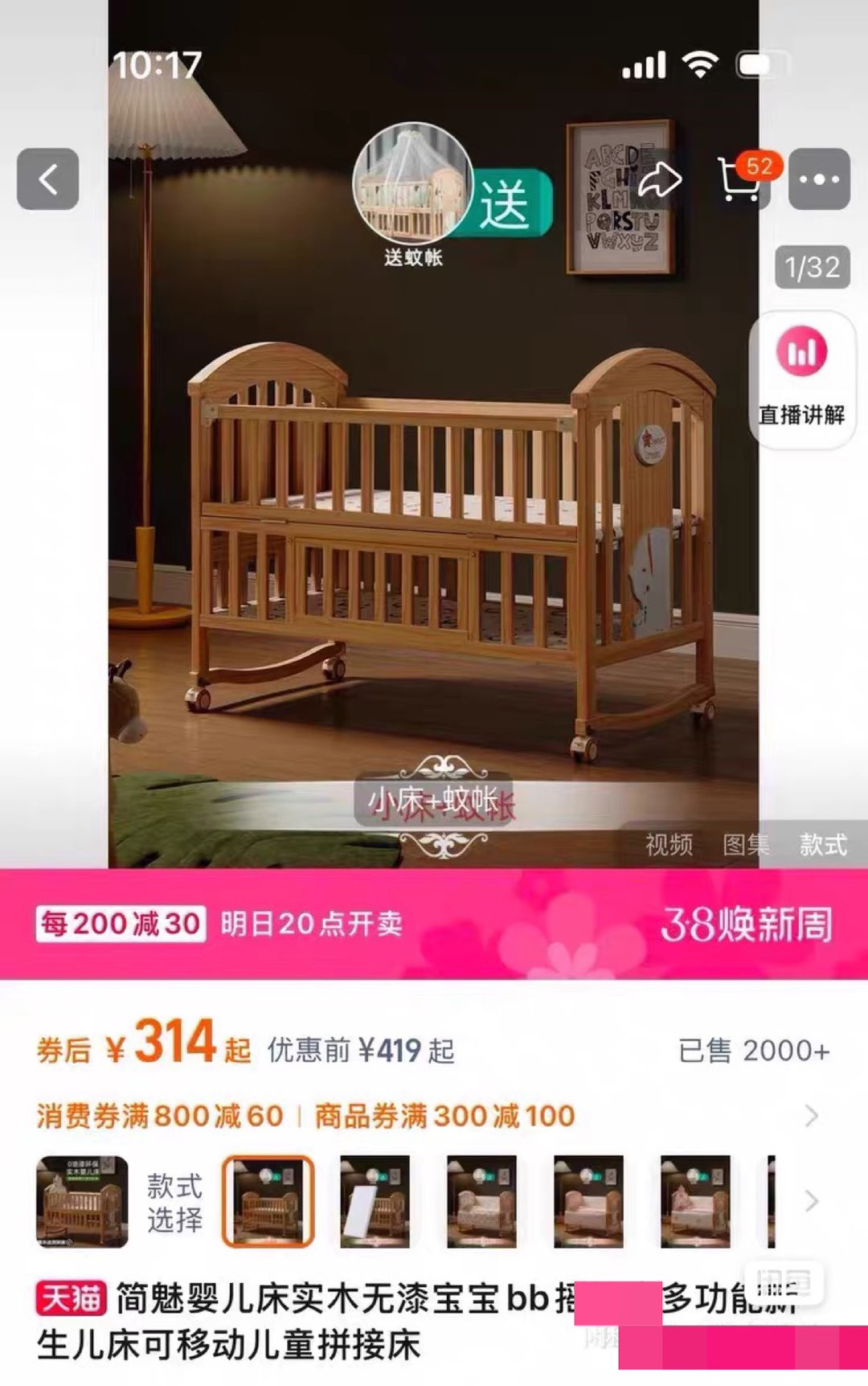The width and height of the screenshot is (868, 1386).
Task: Switch to the 视频 tab
Action: point(669,845)
